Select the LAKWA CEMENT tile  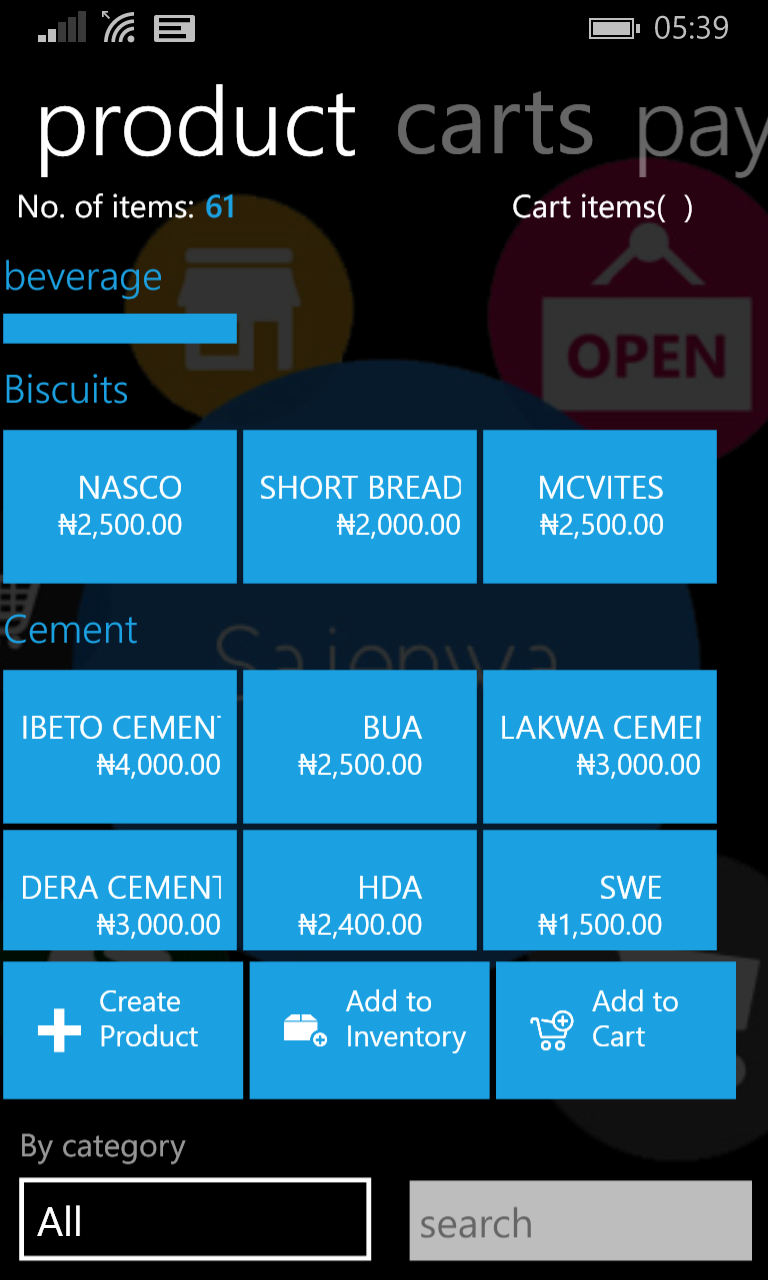pos(600,746)
